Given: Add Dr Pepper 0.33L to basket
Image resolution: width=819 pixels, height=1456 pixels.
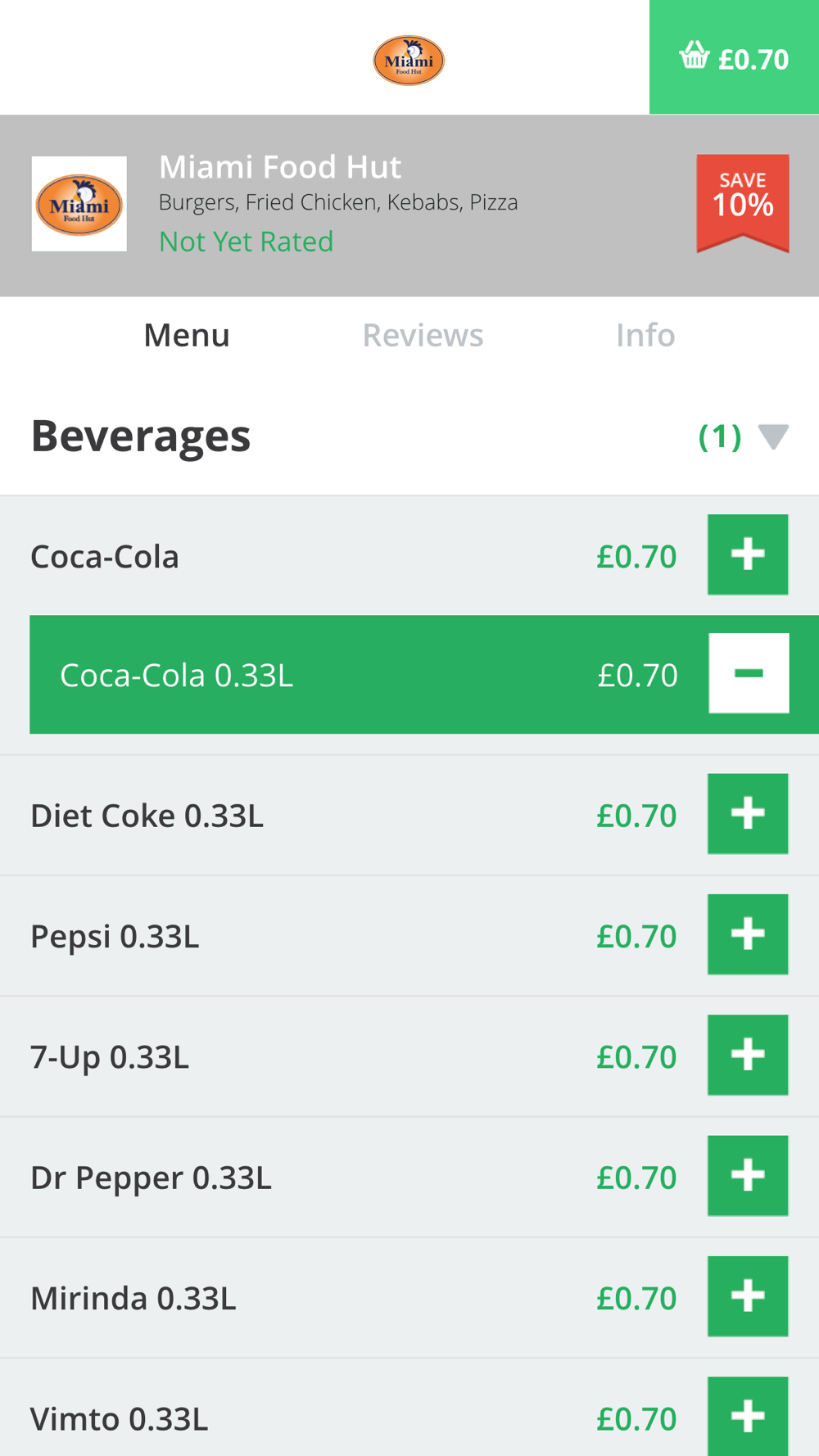Looking at the screenshot, I should [748, 1175].
